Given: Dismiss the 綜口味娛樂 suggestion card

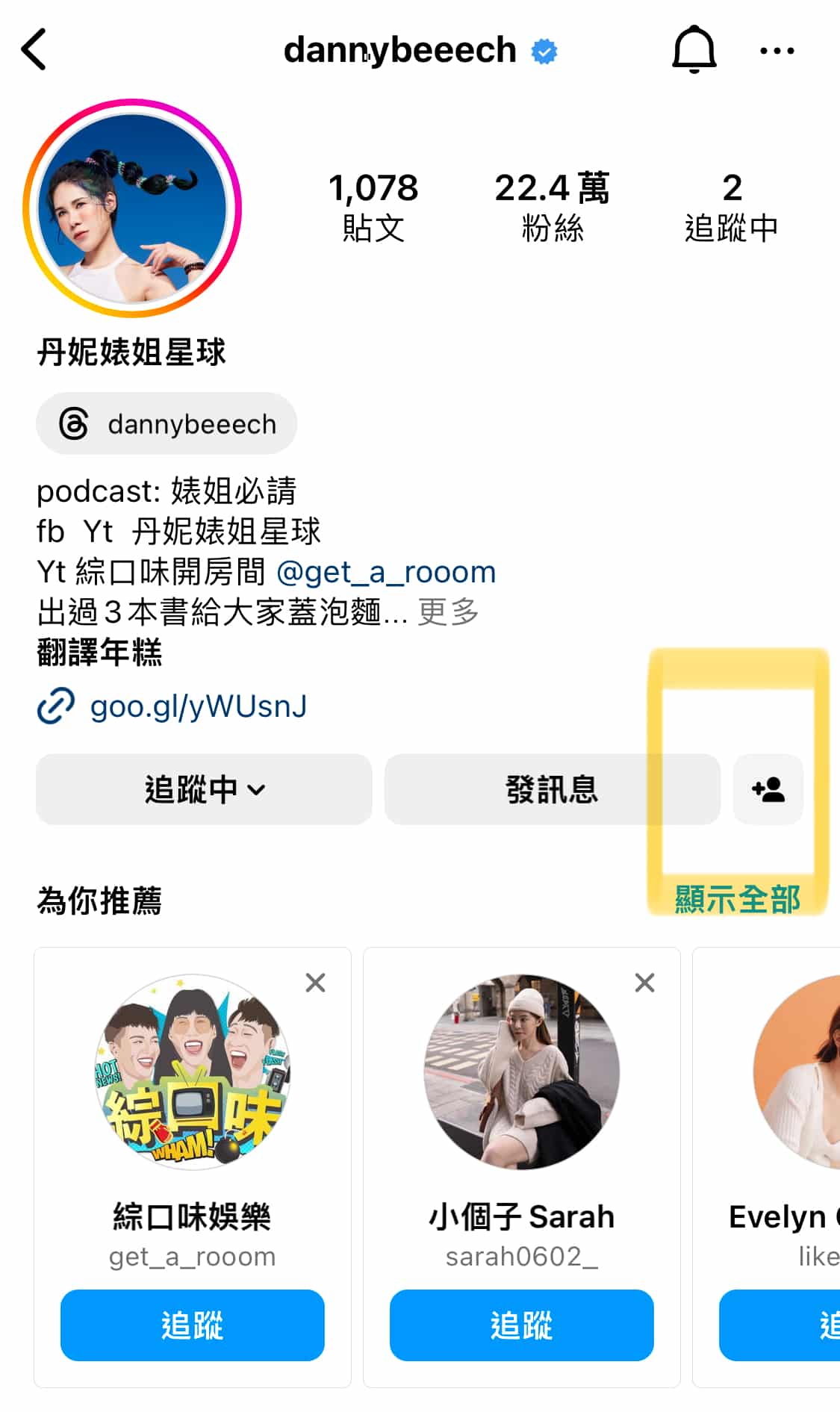Looking at the screenshot, I should pyautogui.click(x=315, y=983).
